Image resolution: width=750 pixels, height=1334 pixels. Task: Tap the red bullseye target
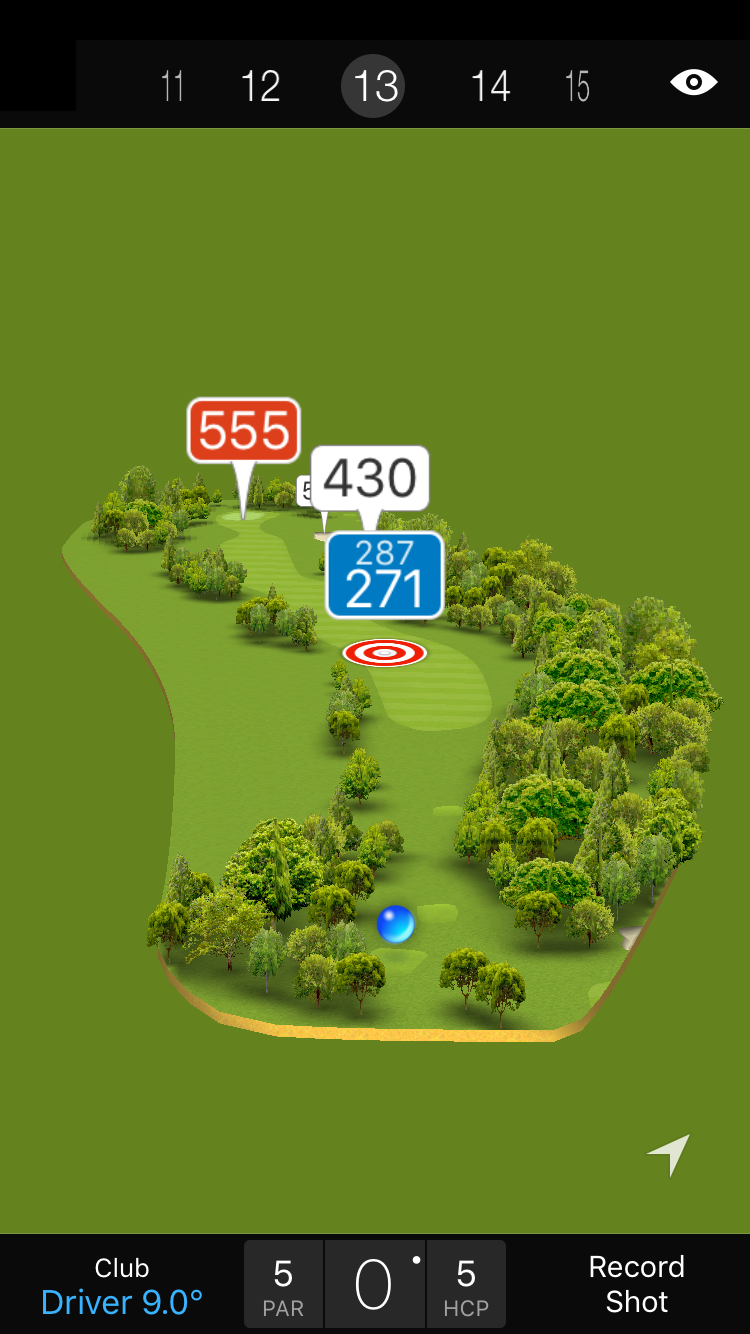point(385,653)
